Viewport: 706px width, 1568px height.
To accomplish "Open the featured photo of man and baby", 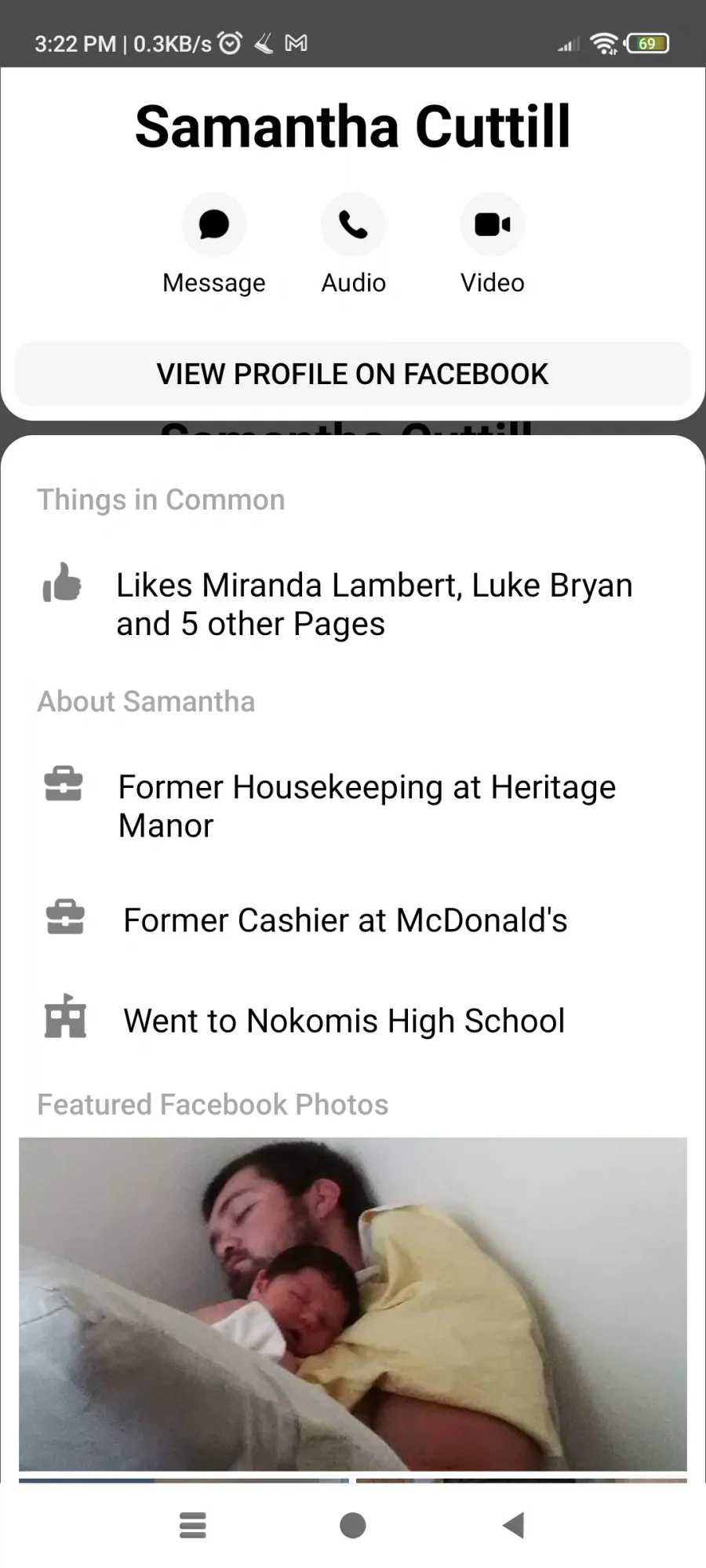I will coord(353,1304).
